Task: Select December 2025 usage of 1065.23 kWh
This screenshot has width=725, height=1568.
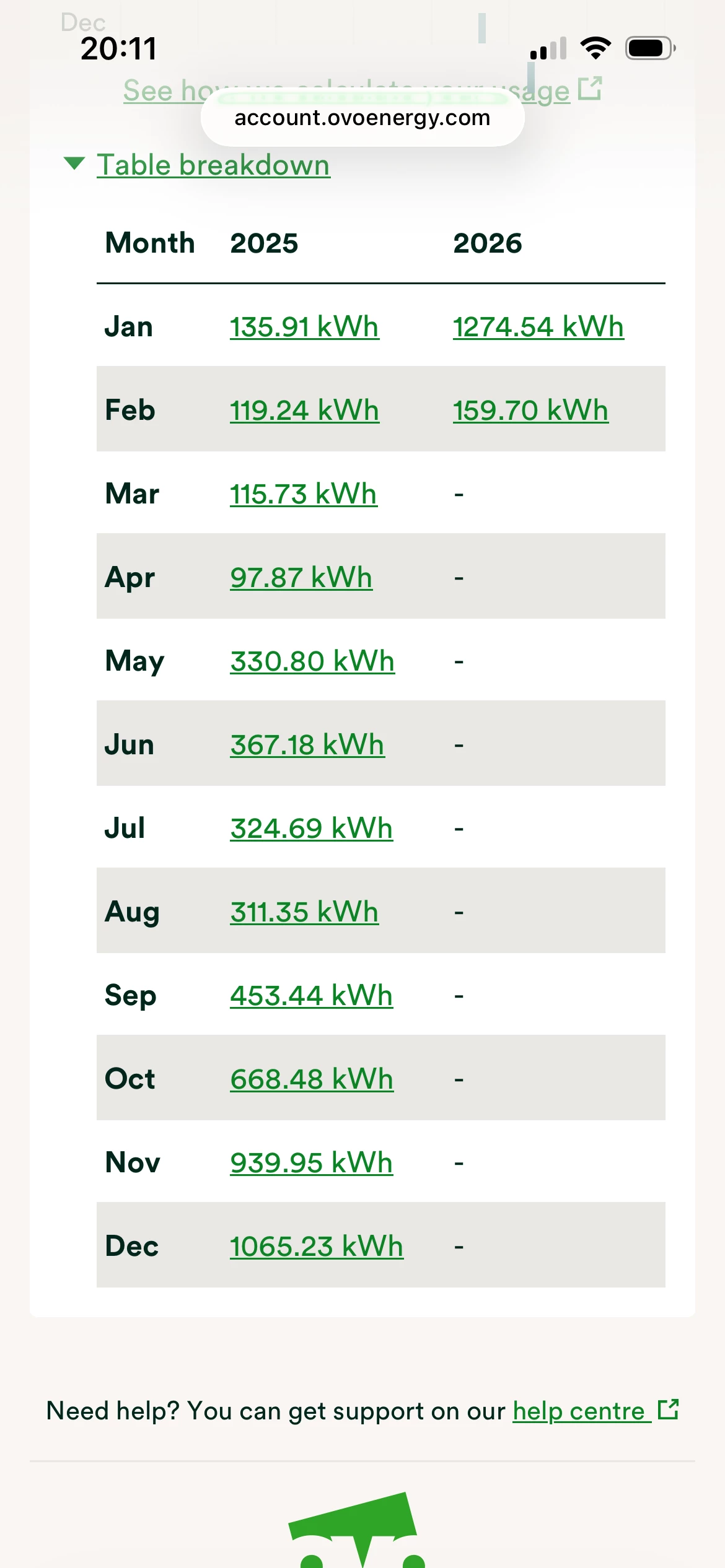Action: [x=316, y=1247]
